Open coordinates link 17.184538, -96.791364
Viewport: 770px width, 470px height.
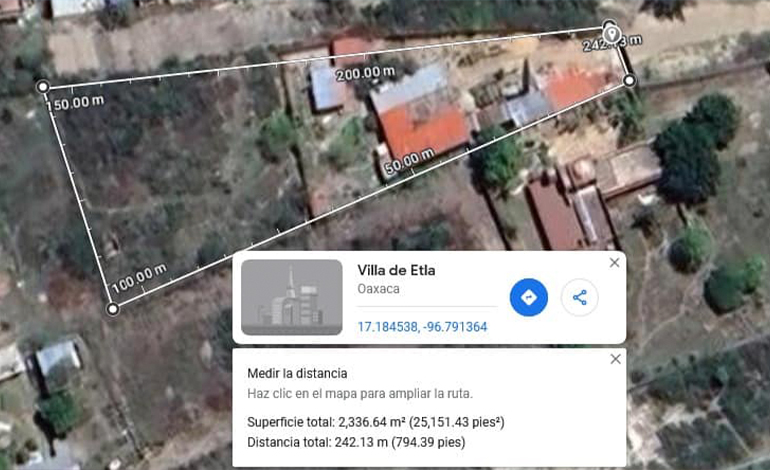point(422,327)
